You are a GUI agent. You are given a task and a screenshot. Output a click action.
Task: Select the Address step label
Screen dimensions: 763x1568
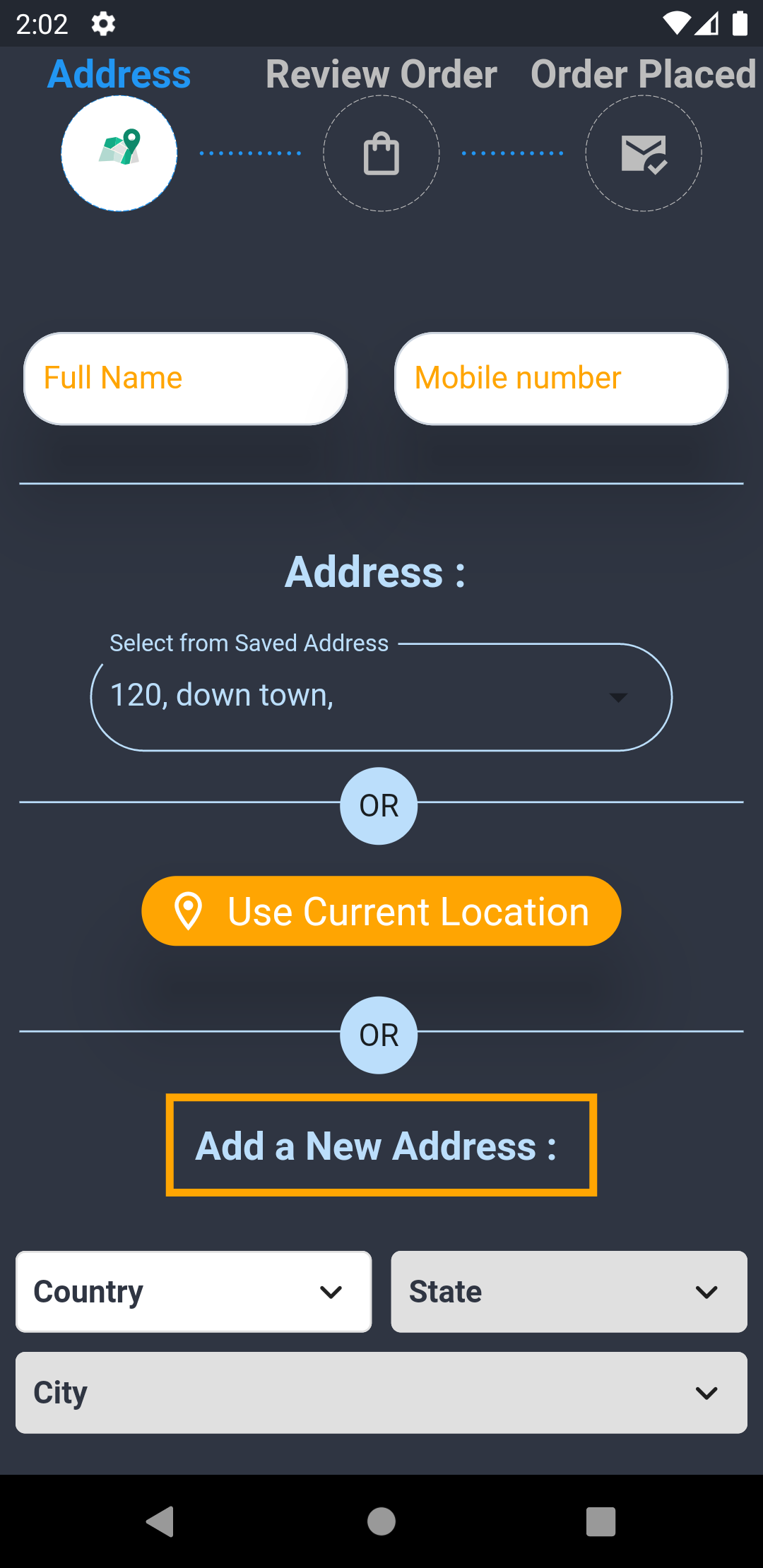click(x=118, y=73)
